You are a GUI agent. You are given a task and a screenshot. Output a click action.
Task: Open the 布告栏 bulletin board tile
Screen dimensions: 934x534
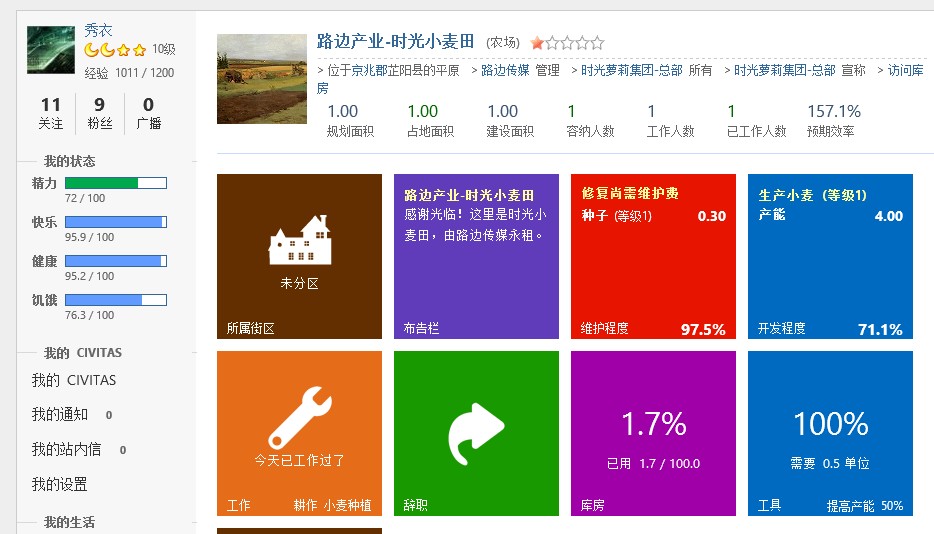pyautogui.click(x=476, y=256)
